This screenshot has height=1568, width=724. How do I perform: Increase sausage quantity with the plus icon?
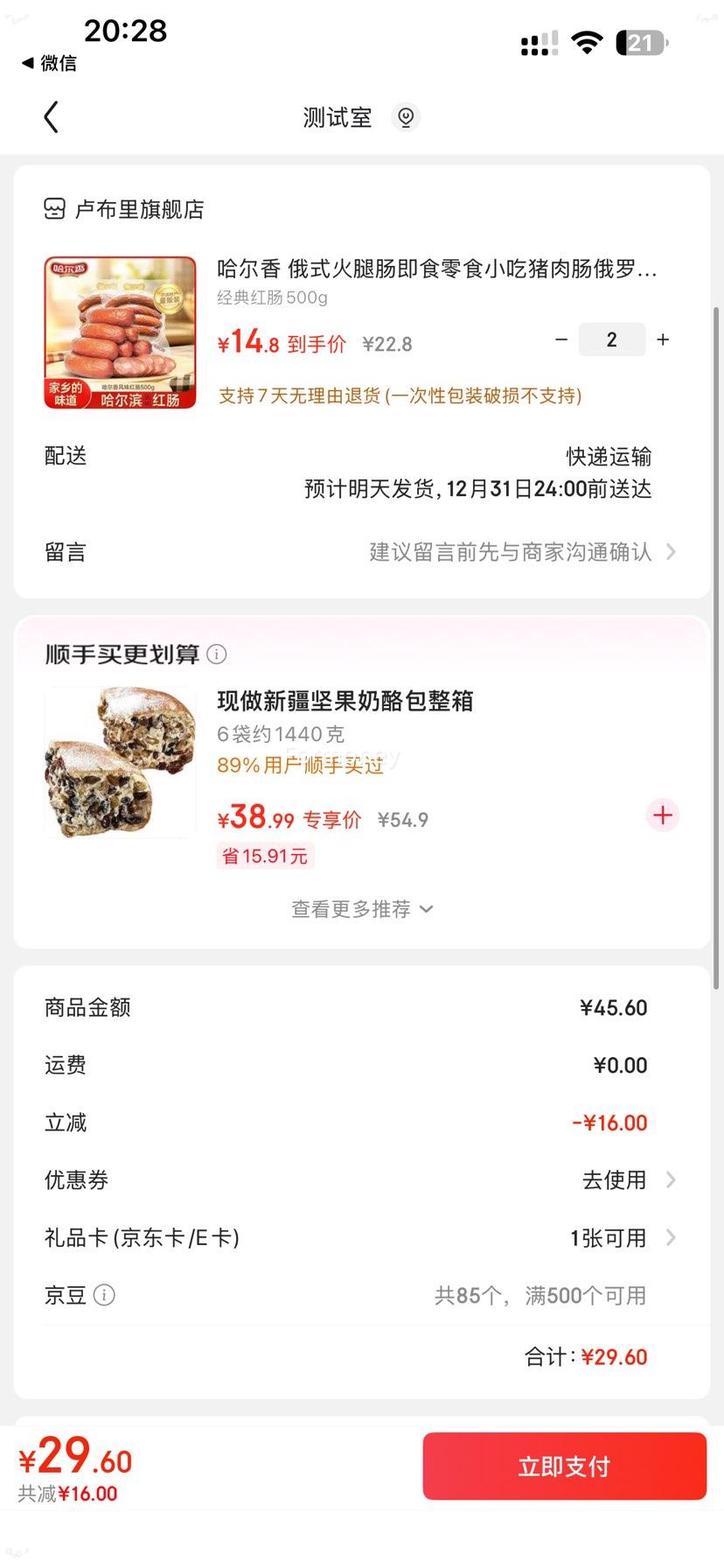[663, 339]
